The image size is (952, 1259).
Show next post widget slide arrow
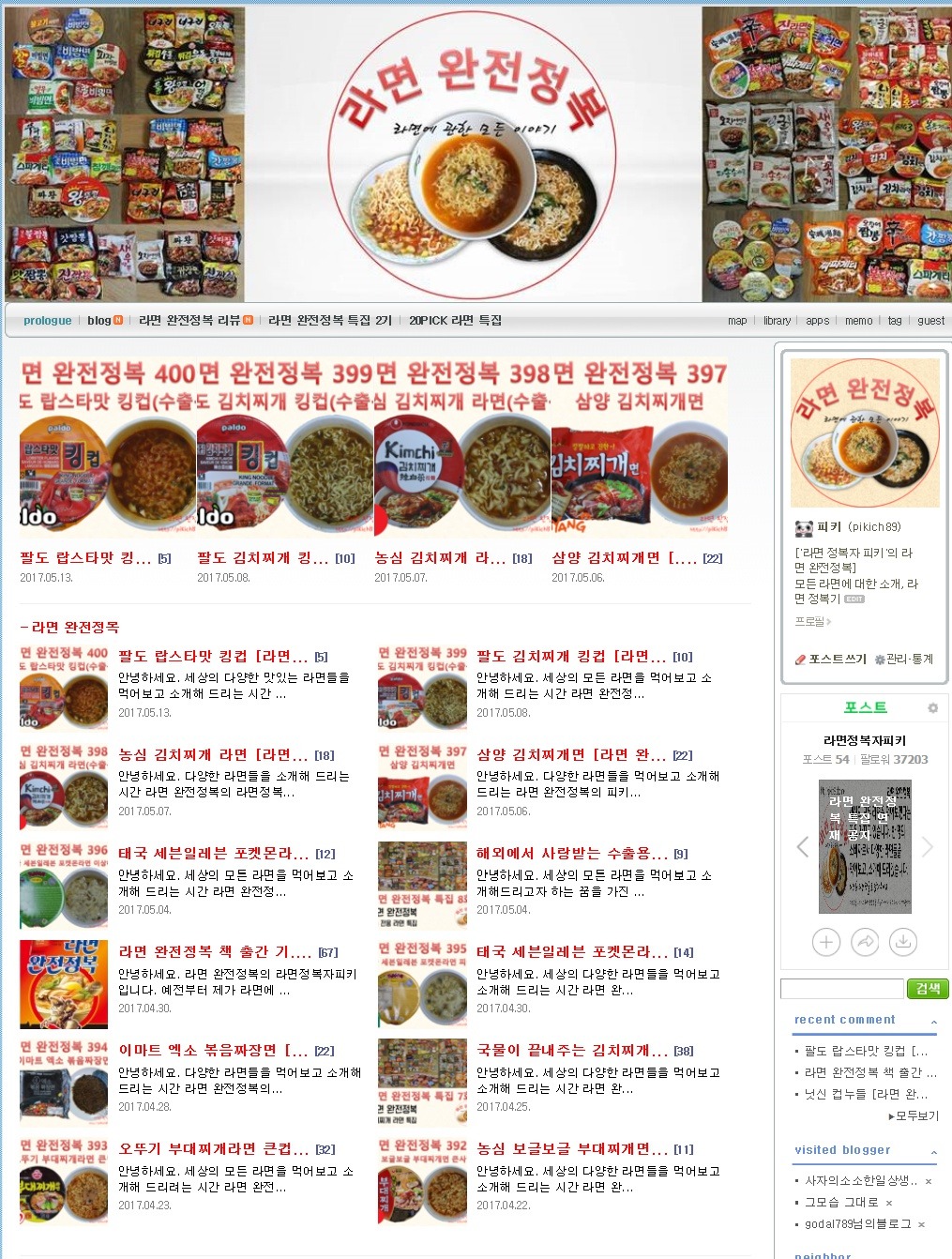[927, 847]
